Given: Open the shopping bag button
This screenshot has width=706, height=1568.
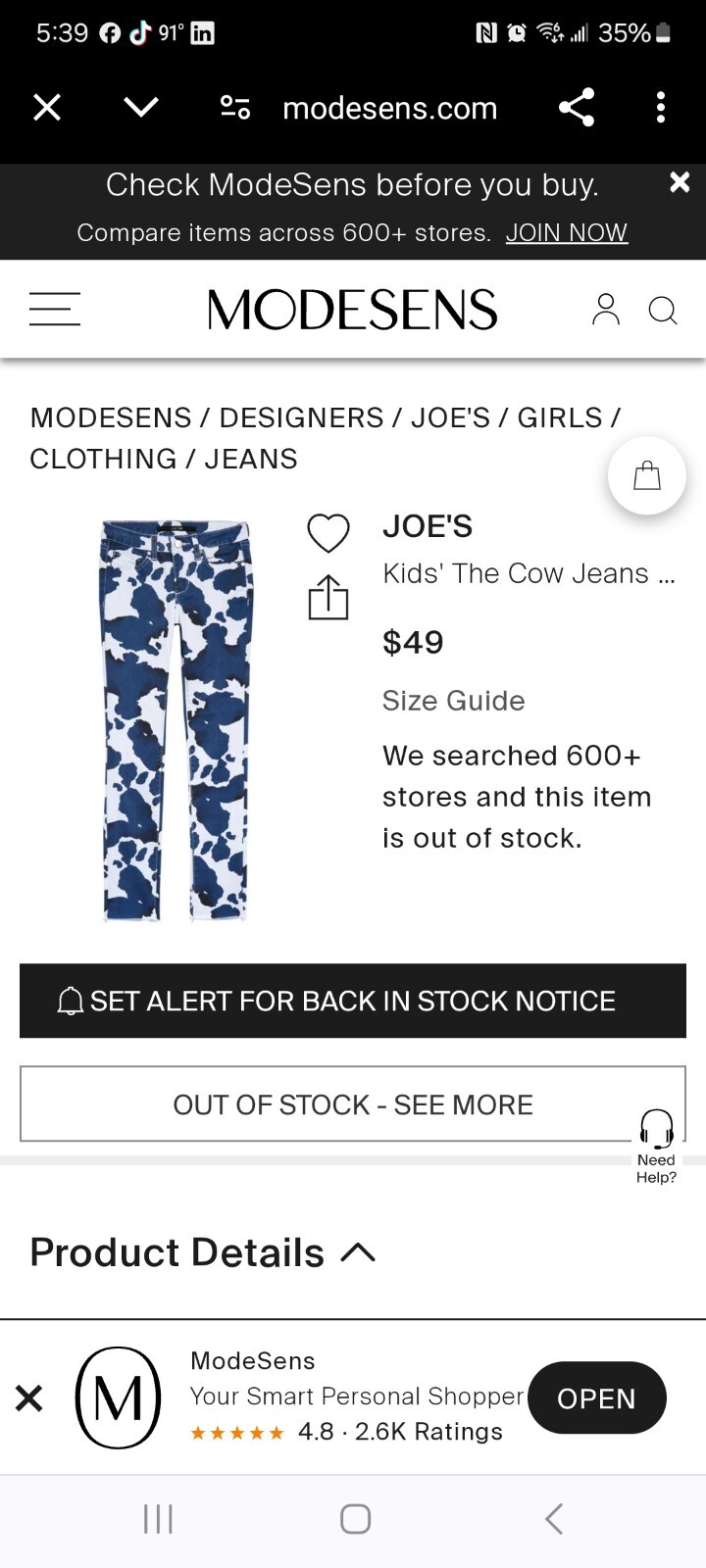Looking at the screenshot, I should click(647, 476).
